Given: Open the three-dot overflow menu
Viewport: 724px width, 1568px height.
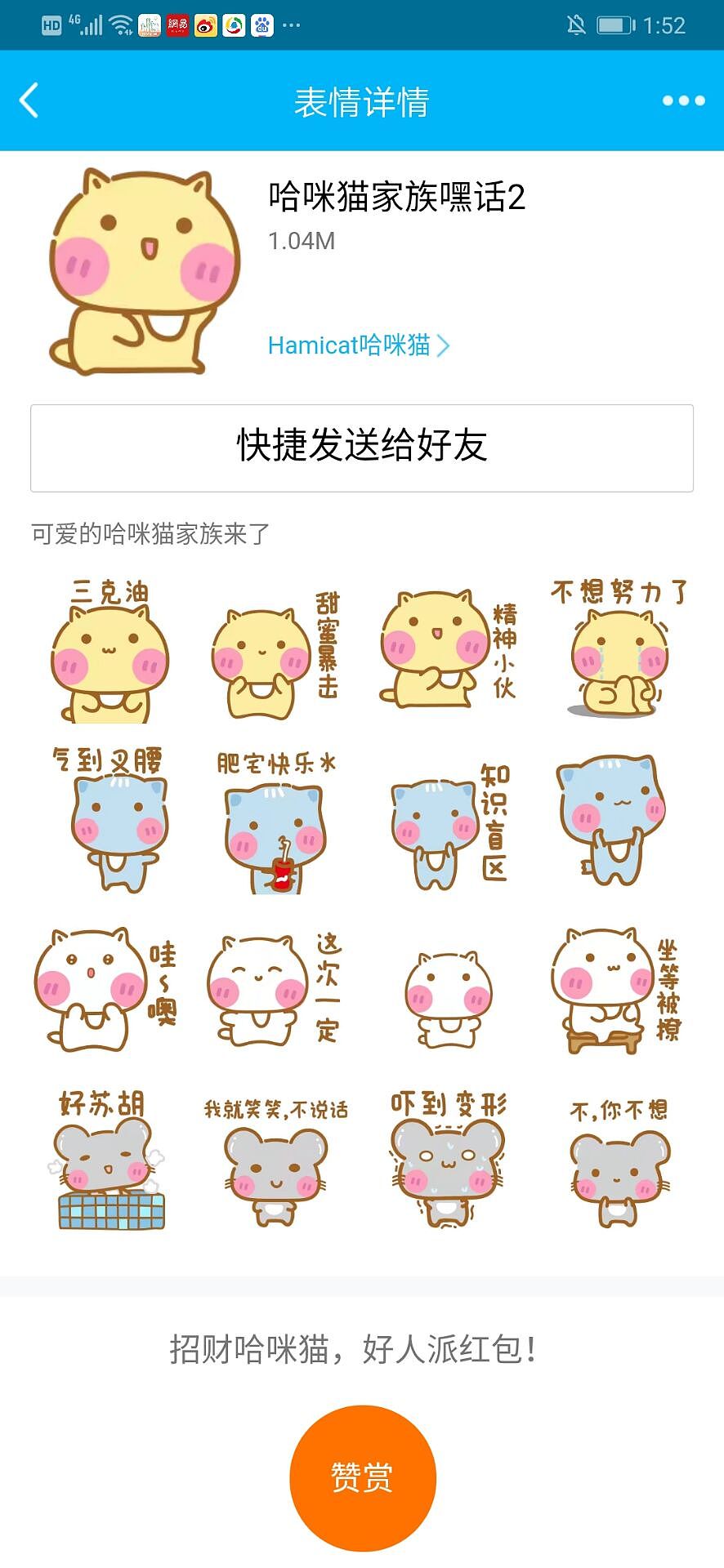Looking at the screenshot, I should (683, 101).
